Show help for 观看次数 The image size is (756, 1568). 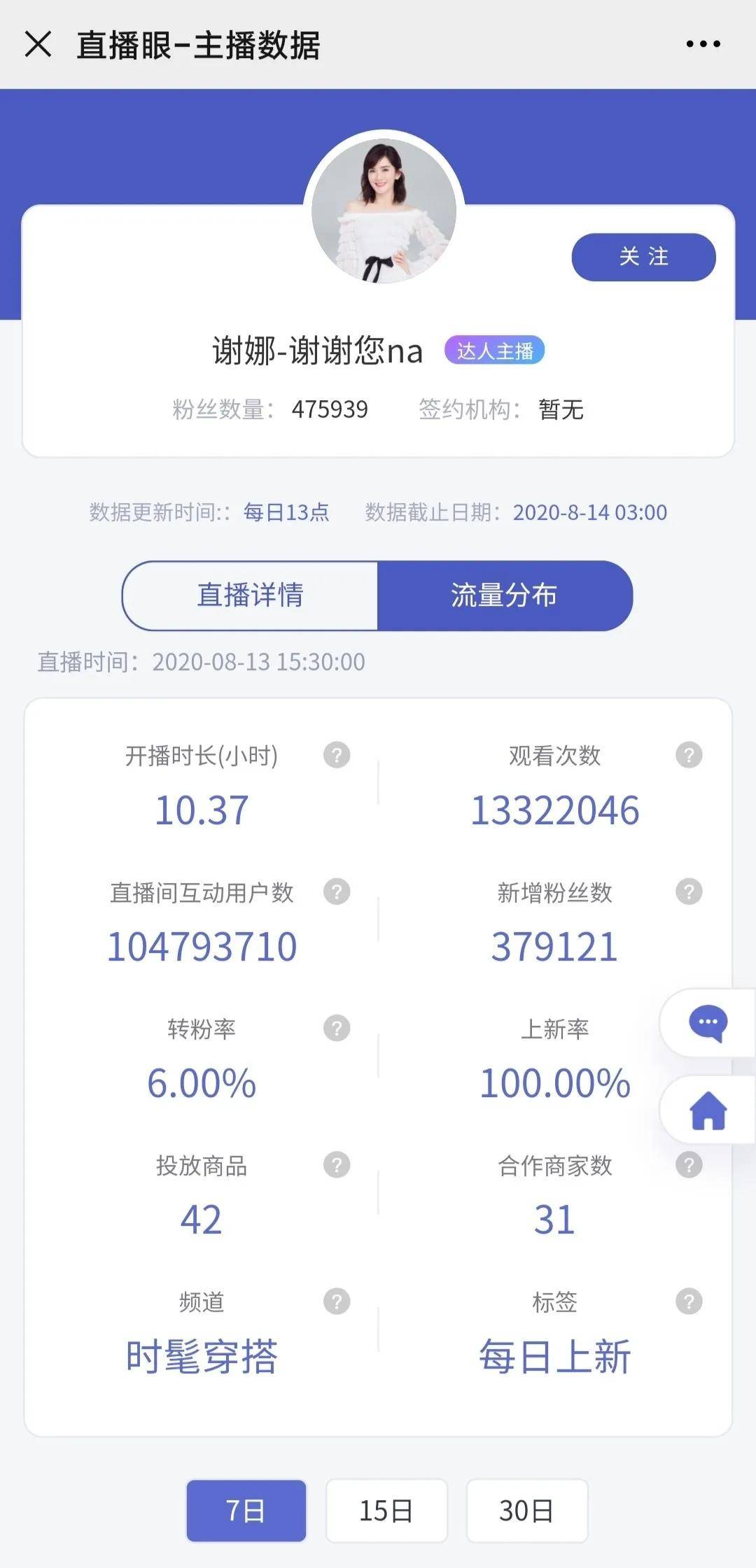[x=689, y=755]
